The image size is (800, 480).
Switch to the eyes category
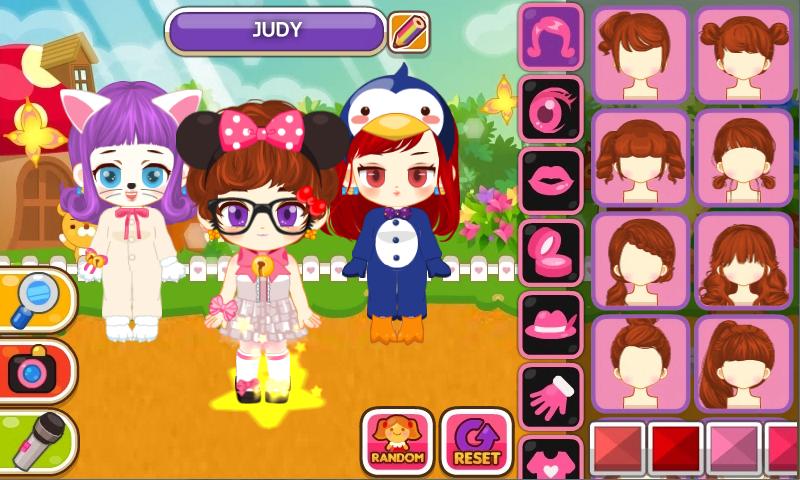click(x=550, y=109)
